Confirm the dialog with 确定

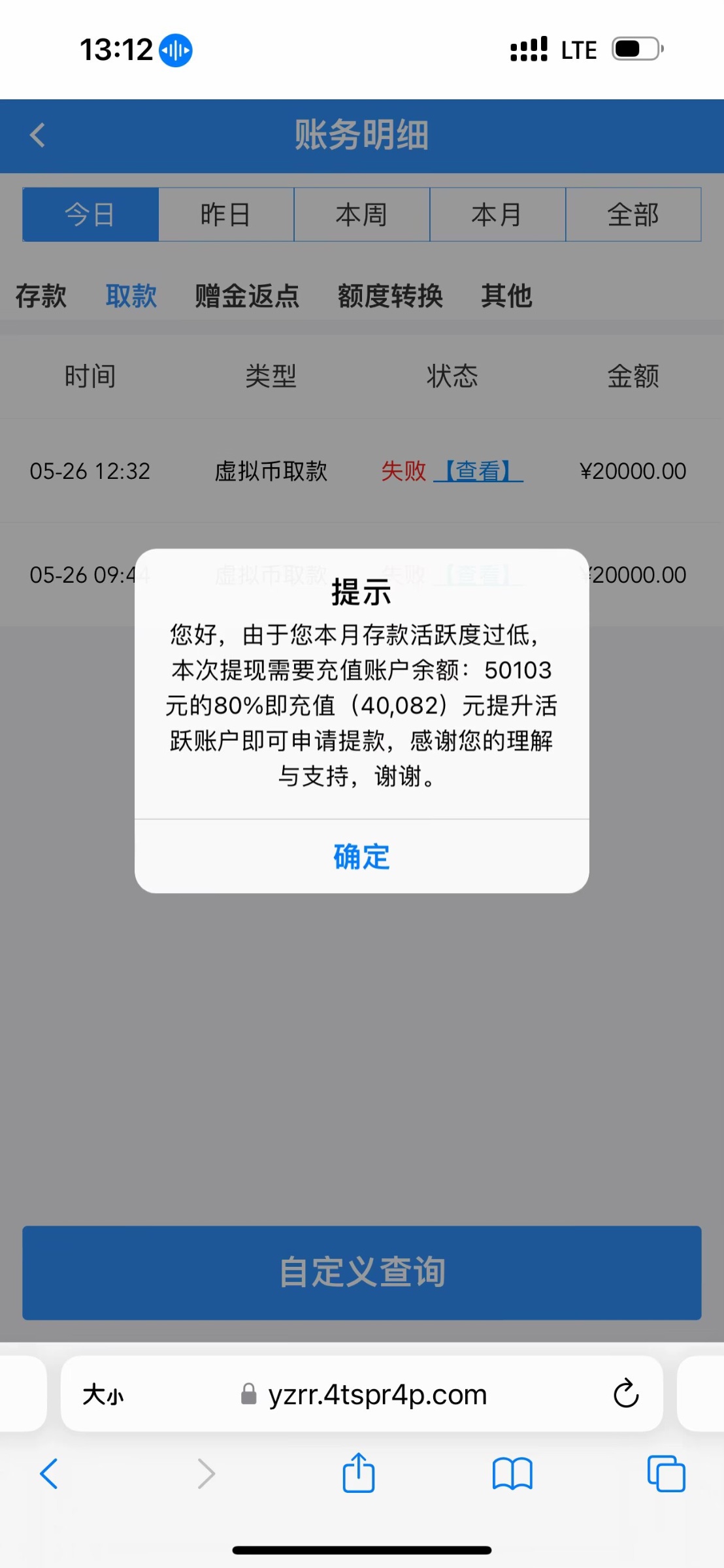361,857
